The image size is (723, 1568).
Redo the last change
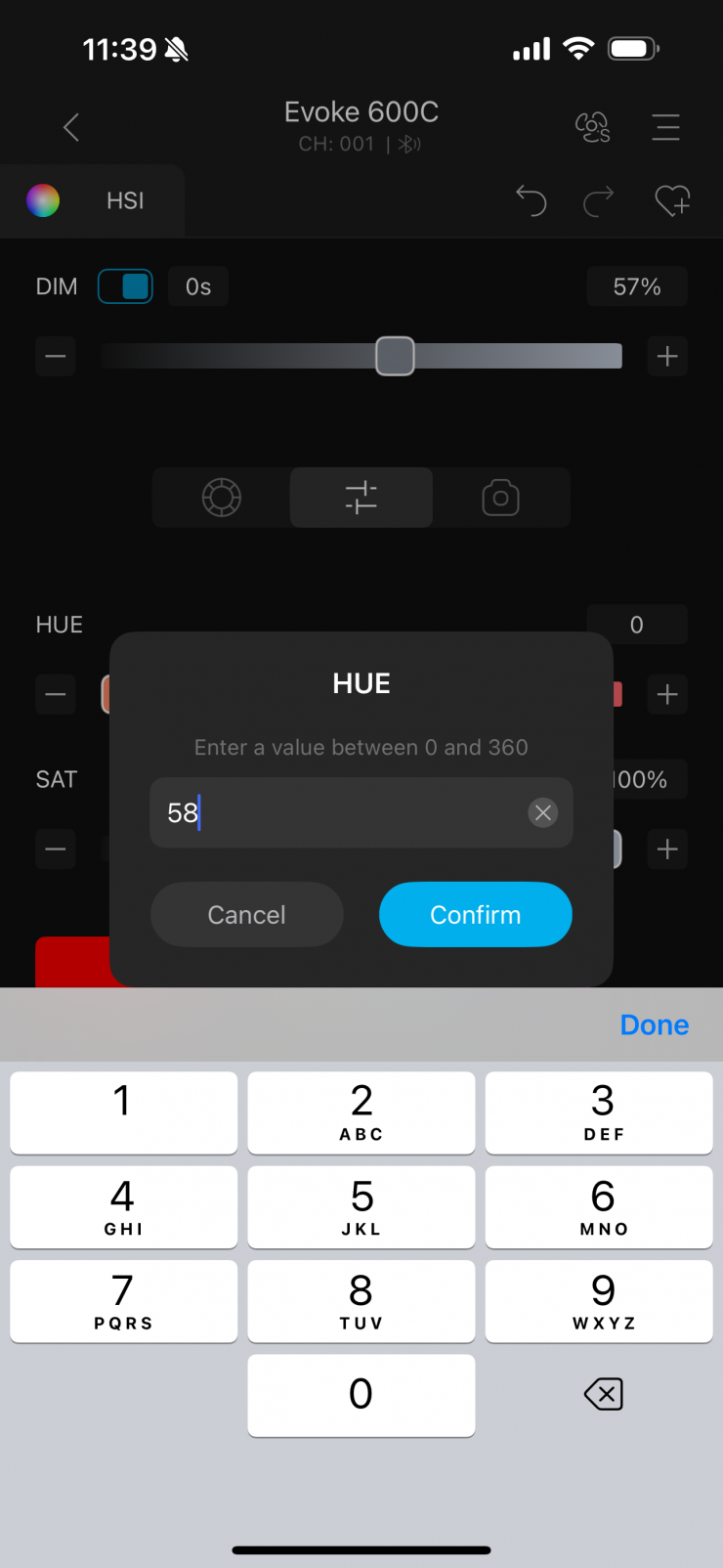coord(599,200)
